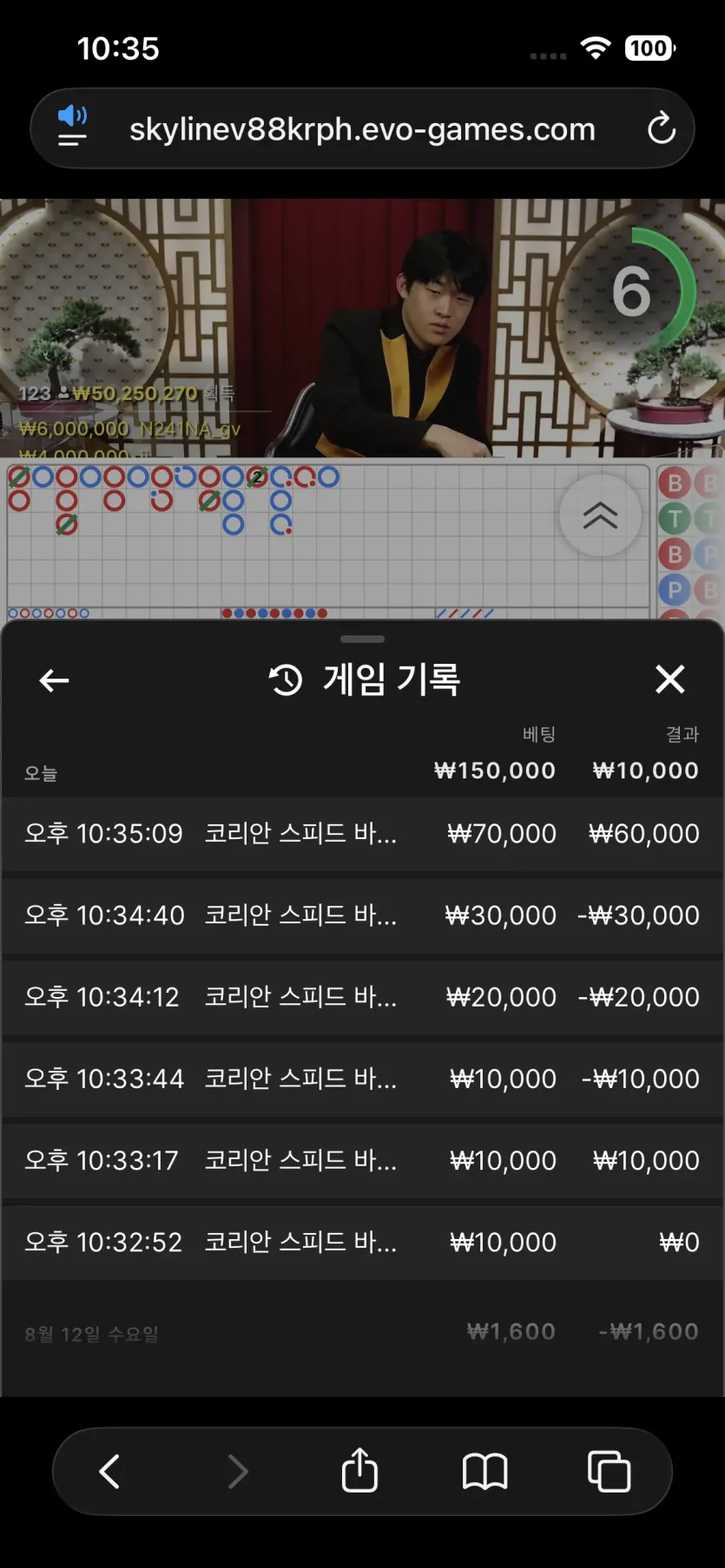
Task: Open the 오후 10:34:40 game record
Action: (x=362, y=915)
